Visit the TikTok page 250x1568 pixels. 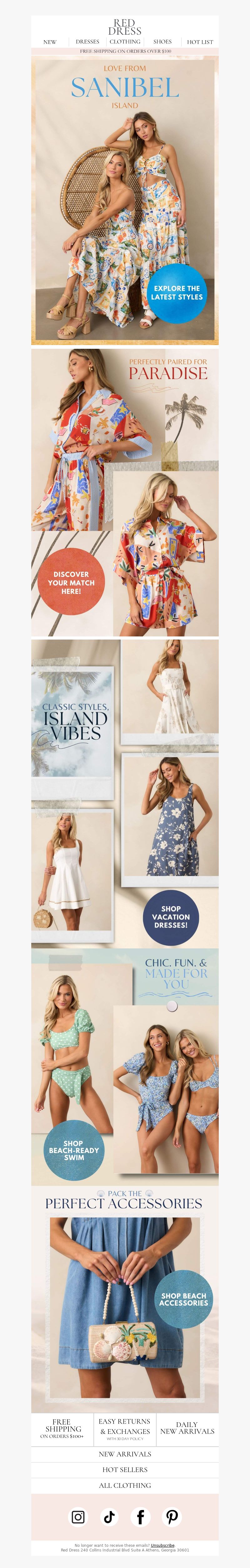tap(110, 1517)
